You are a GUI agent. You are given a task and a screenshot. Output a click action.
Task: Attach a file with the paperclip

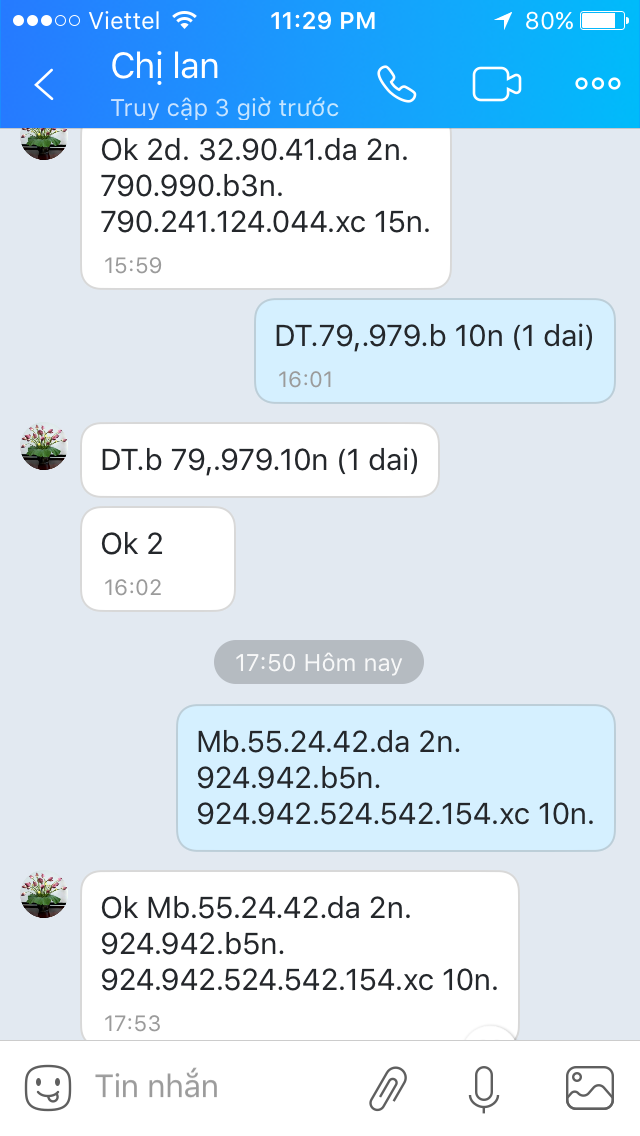coord(388,1088)
